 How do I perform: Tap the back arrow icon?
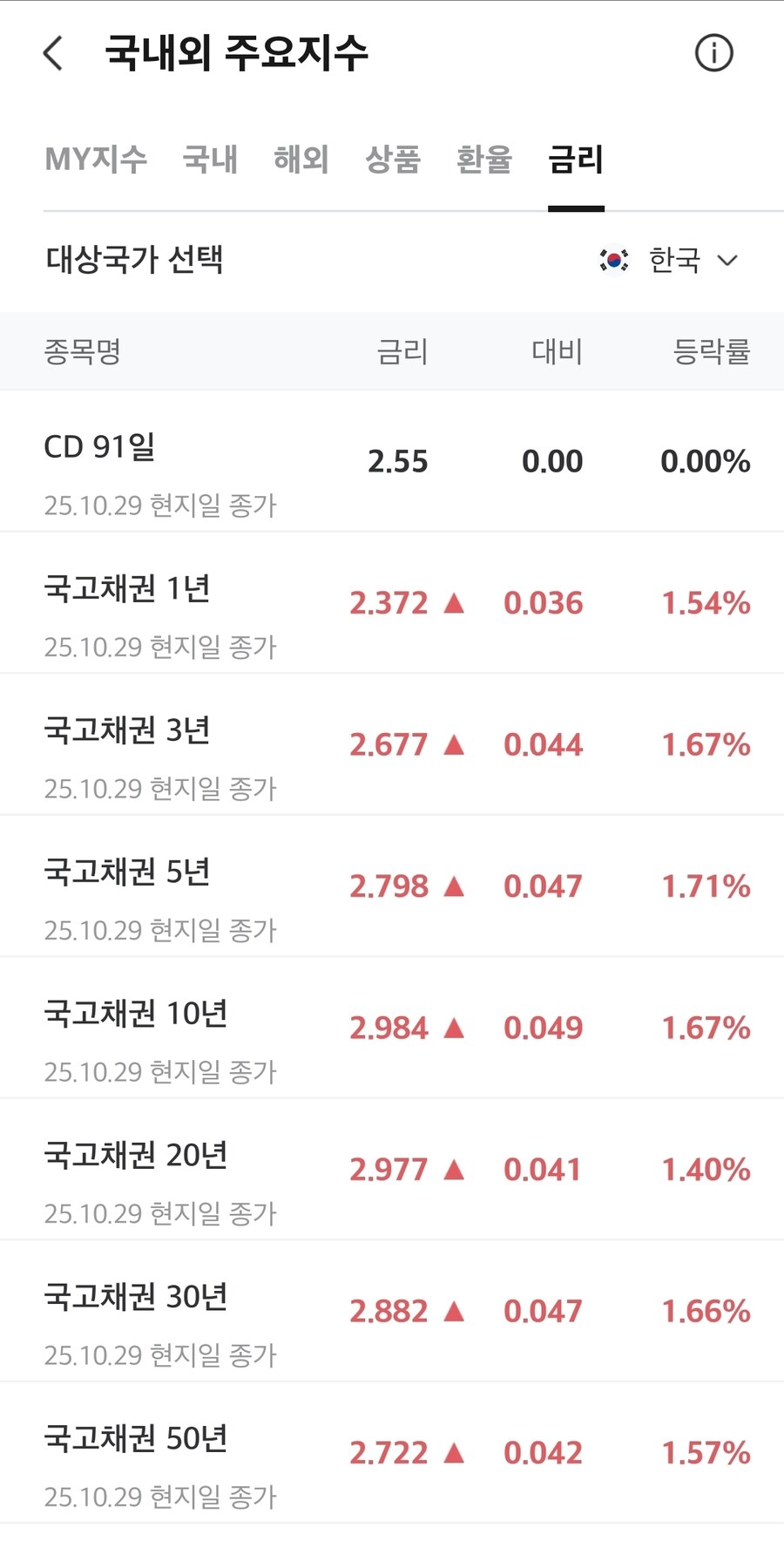[52, 53]
